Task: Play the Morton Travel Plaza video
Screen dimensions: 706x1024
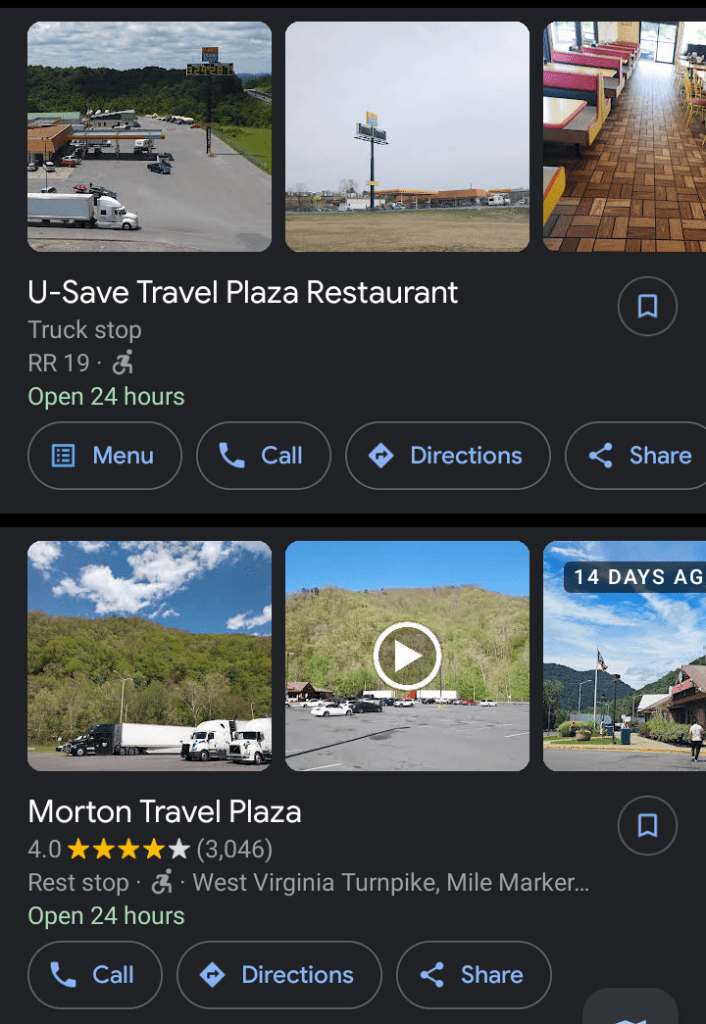Action: point(407,656)
